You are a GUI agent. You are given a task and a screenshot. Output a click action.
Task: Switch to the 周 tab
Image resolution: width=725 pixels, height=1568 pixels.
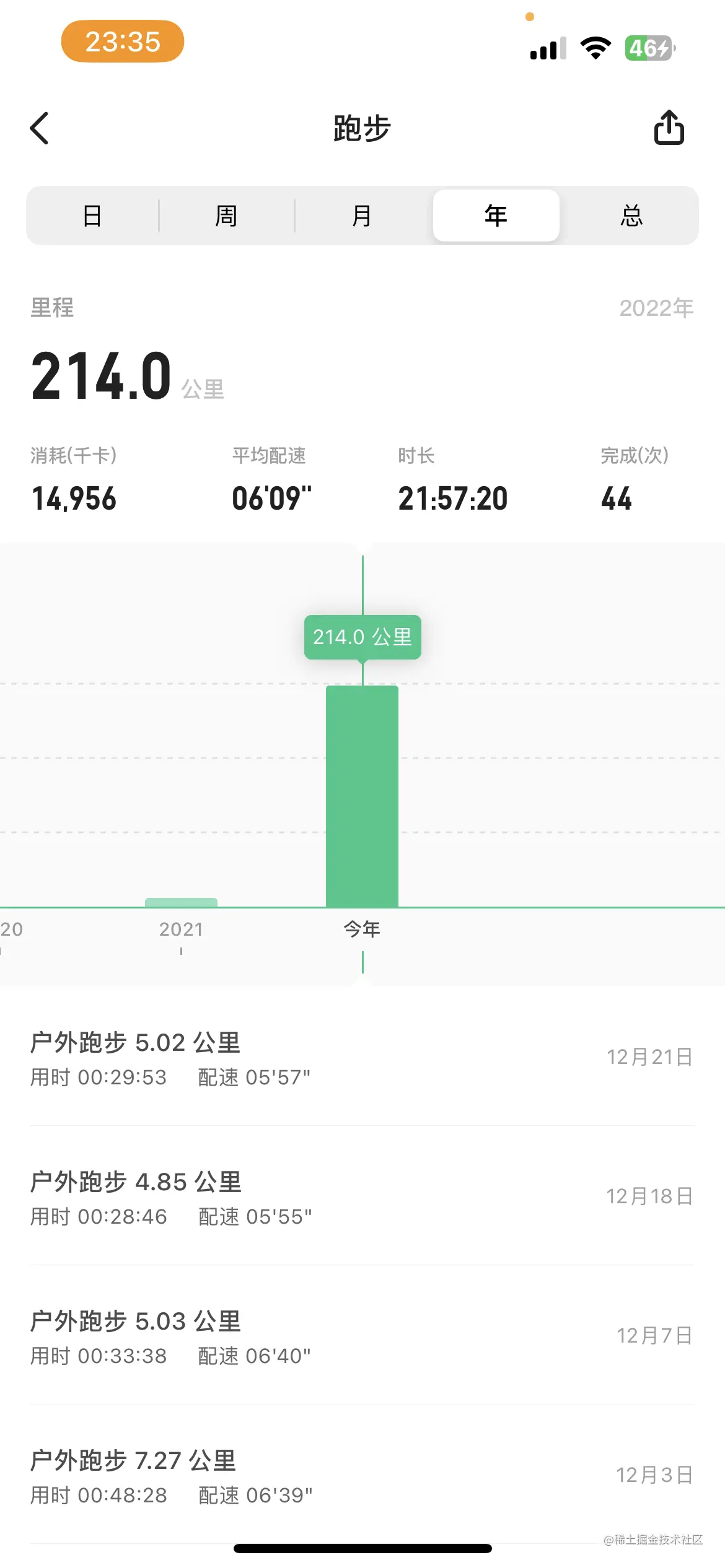click(x=226, y=216)
